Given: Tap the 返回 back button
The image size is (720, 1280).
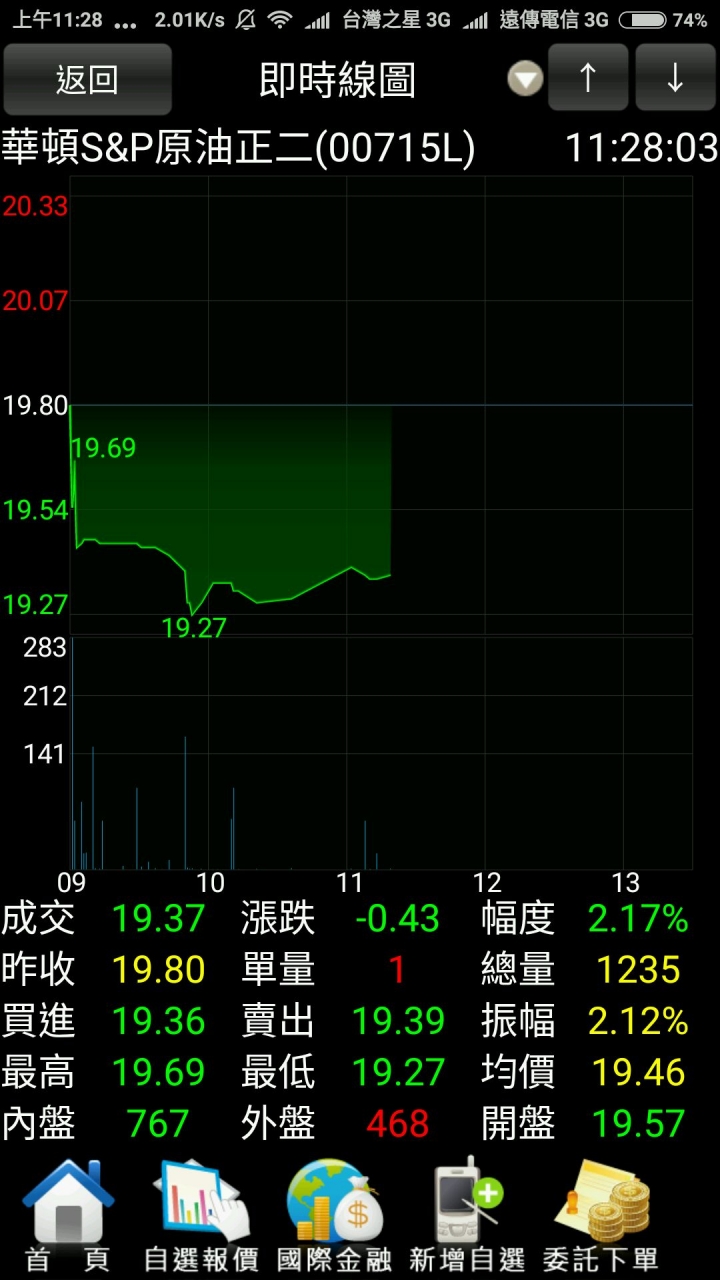Looking at the screenshot, I should tap(87, 79).
